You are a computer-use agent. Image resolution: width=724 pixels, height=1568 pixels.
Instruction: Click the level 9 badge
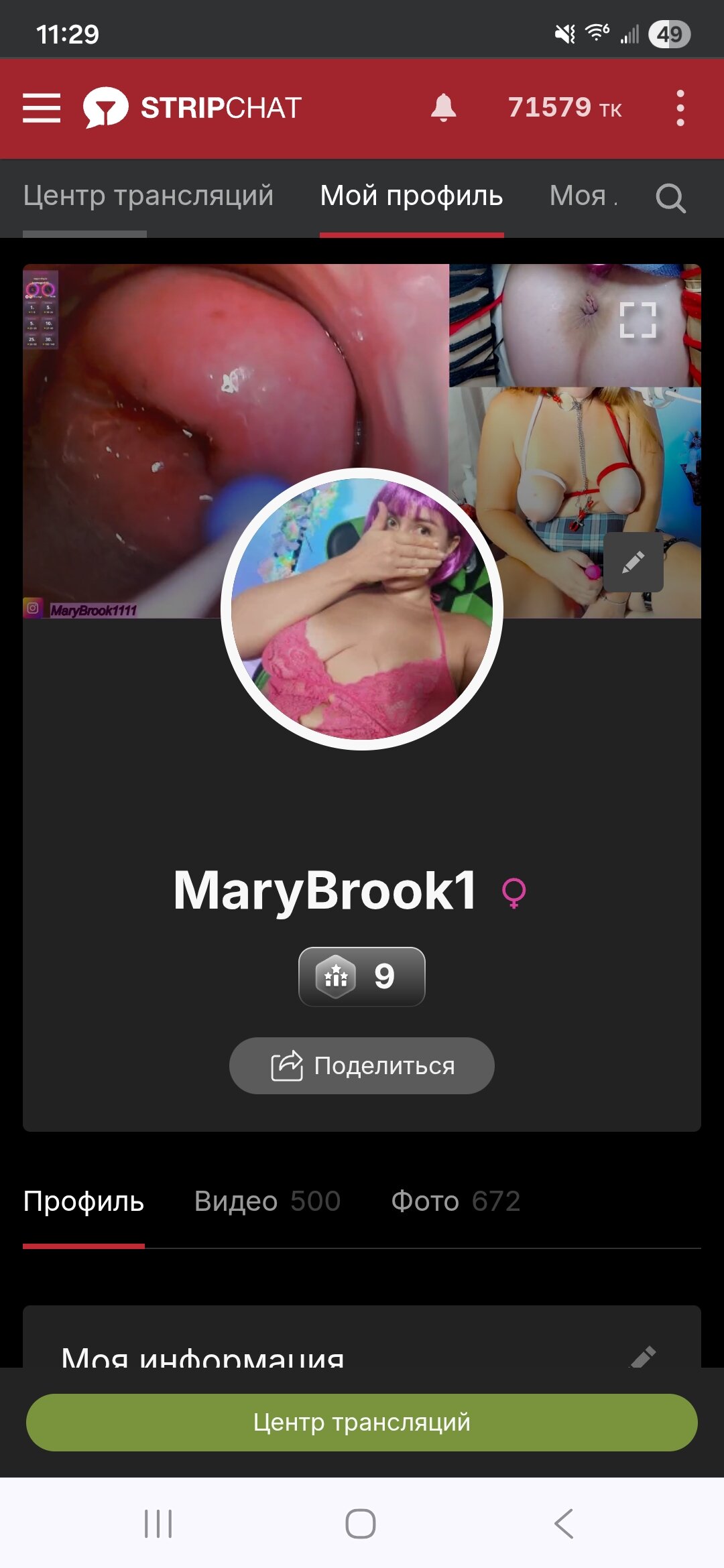click(x=361, y=977)
